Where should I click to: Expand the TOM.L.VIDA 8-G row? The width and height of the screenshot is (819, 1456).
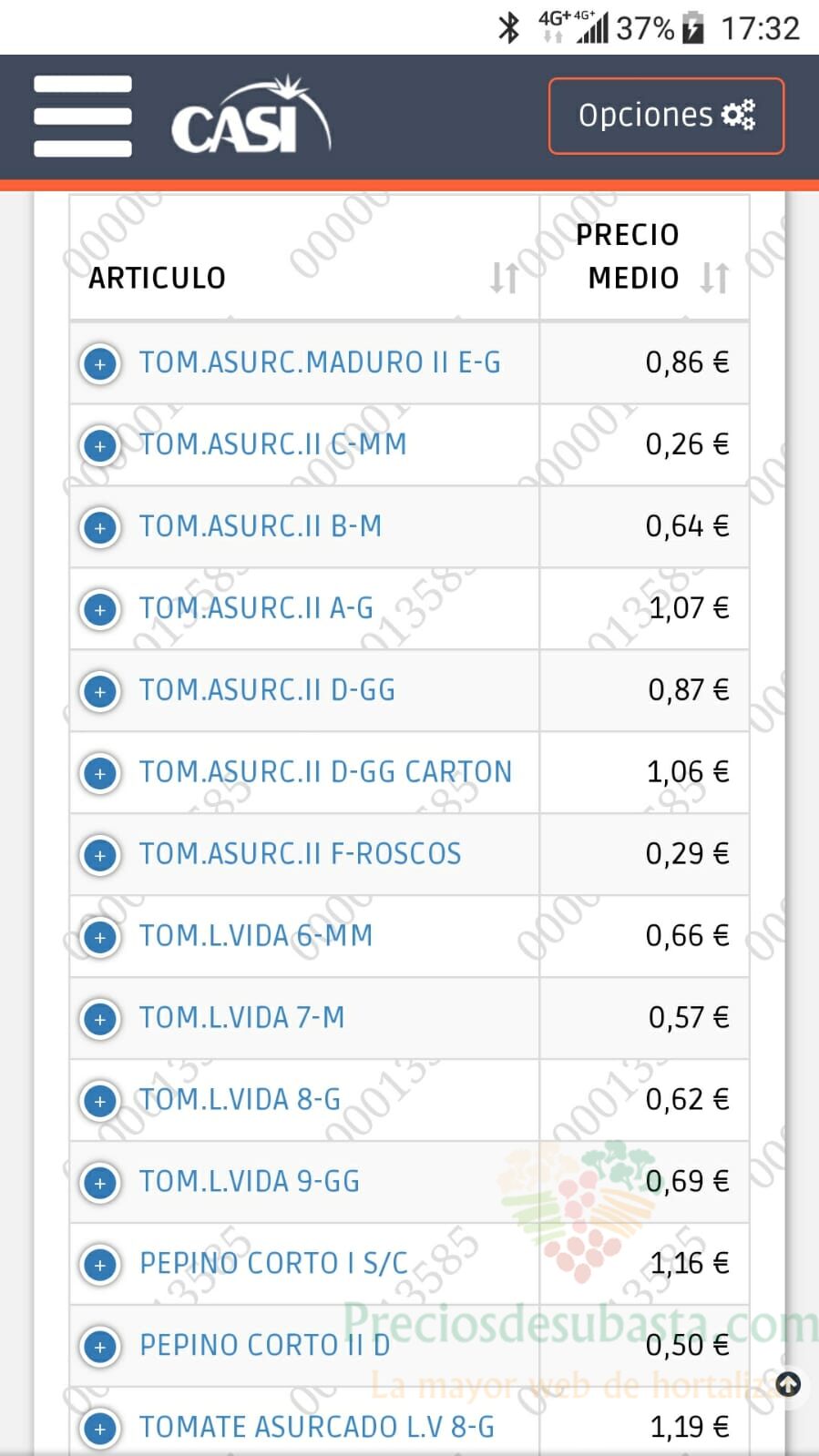tap(100, 1101)
